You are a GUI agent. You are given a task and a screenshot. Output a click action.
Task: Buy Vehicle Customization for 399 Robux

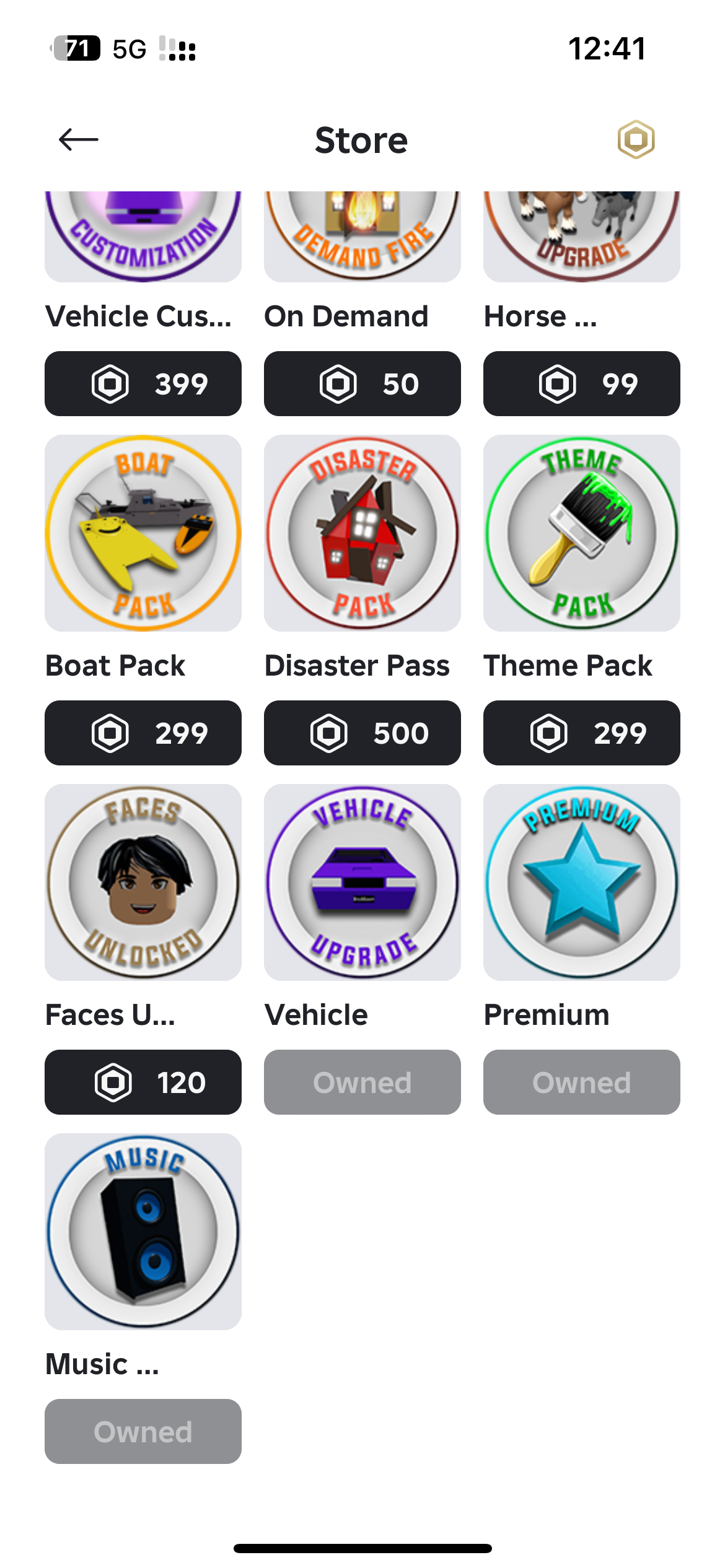[x=143, y=384]
